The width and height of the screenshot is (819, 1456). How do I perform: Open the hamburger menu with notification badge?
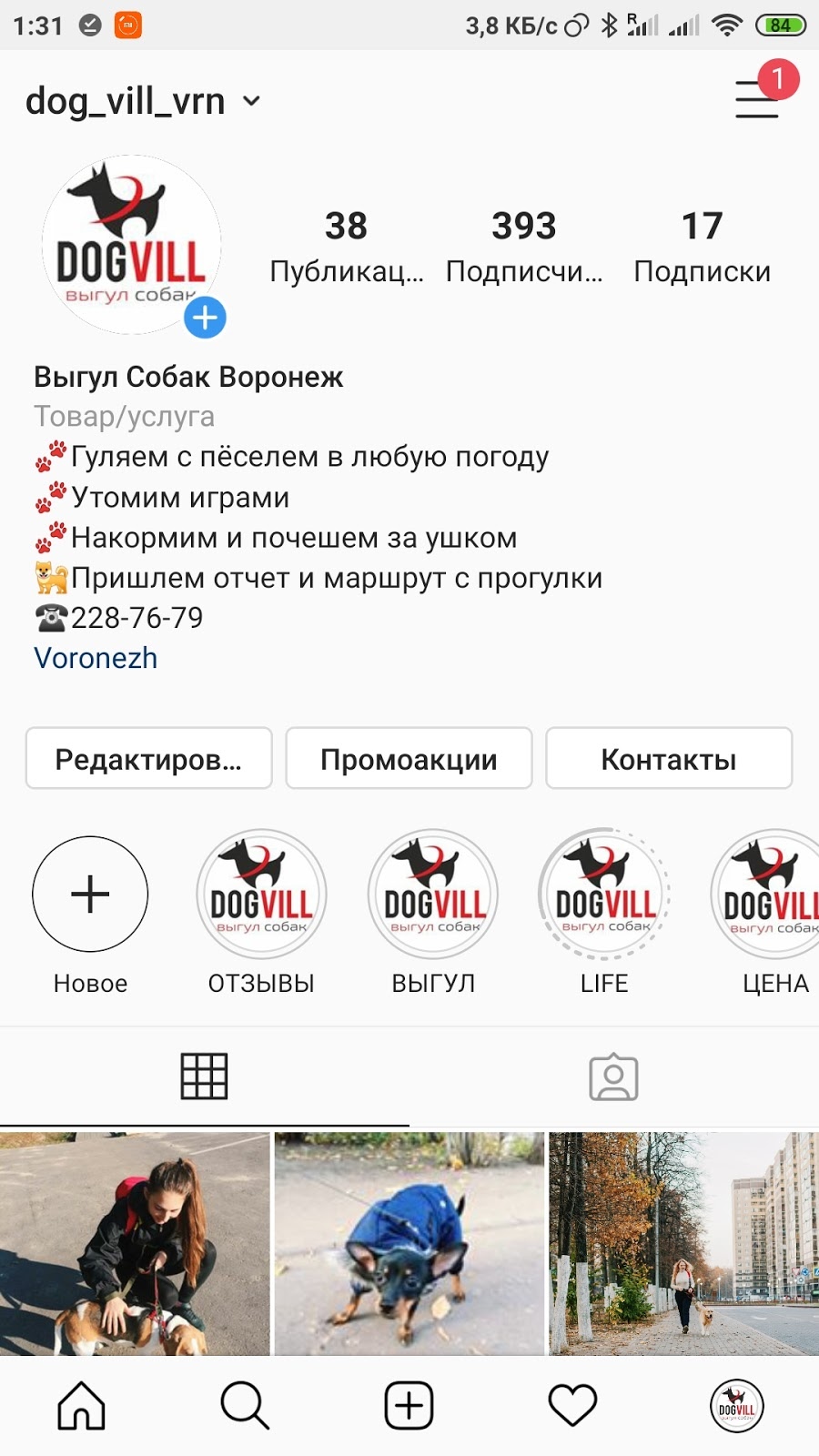[x=757, y=98]
